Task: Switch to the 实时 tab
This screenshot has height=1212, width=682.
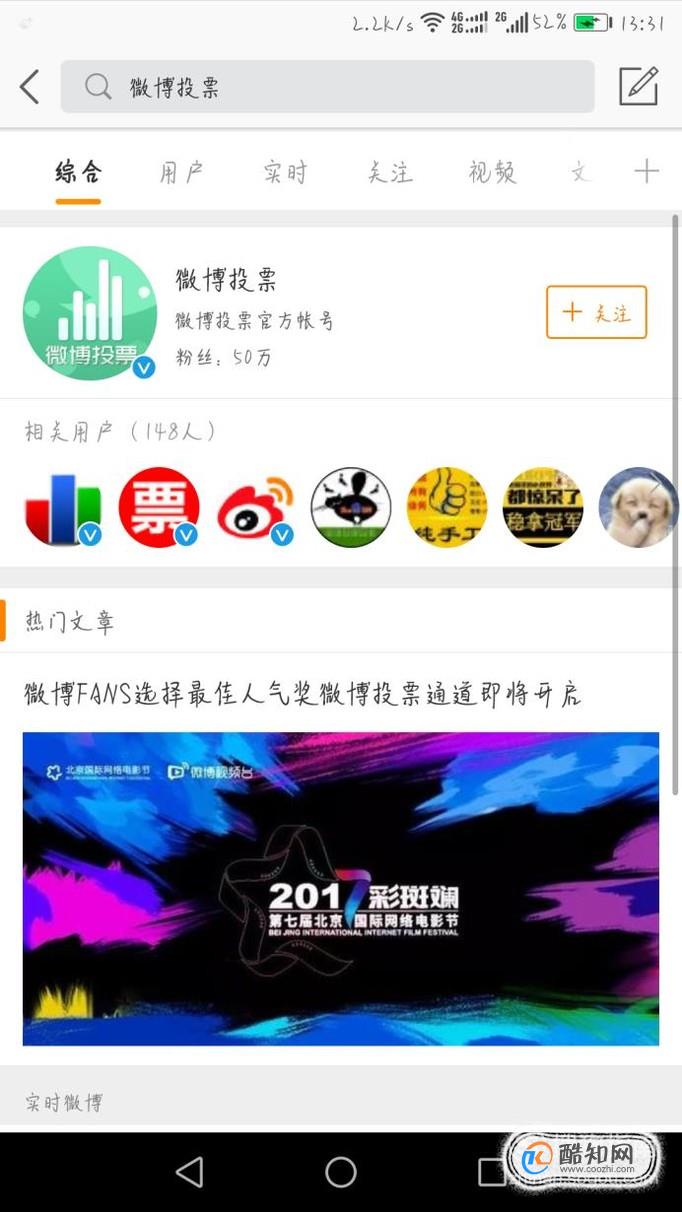Action: point(285,172)
